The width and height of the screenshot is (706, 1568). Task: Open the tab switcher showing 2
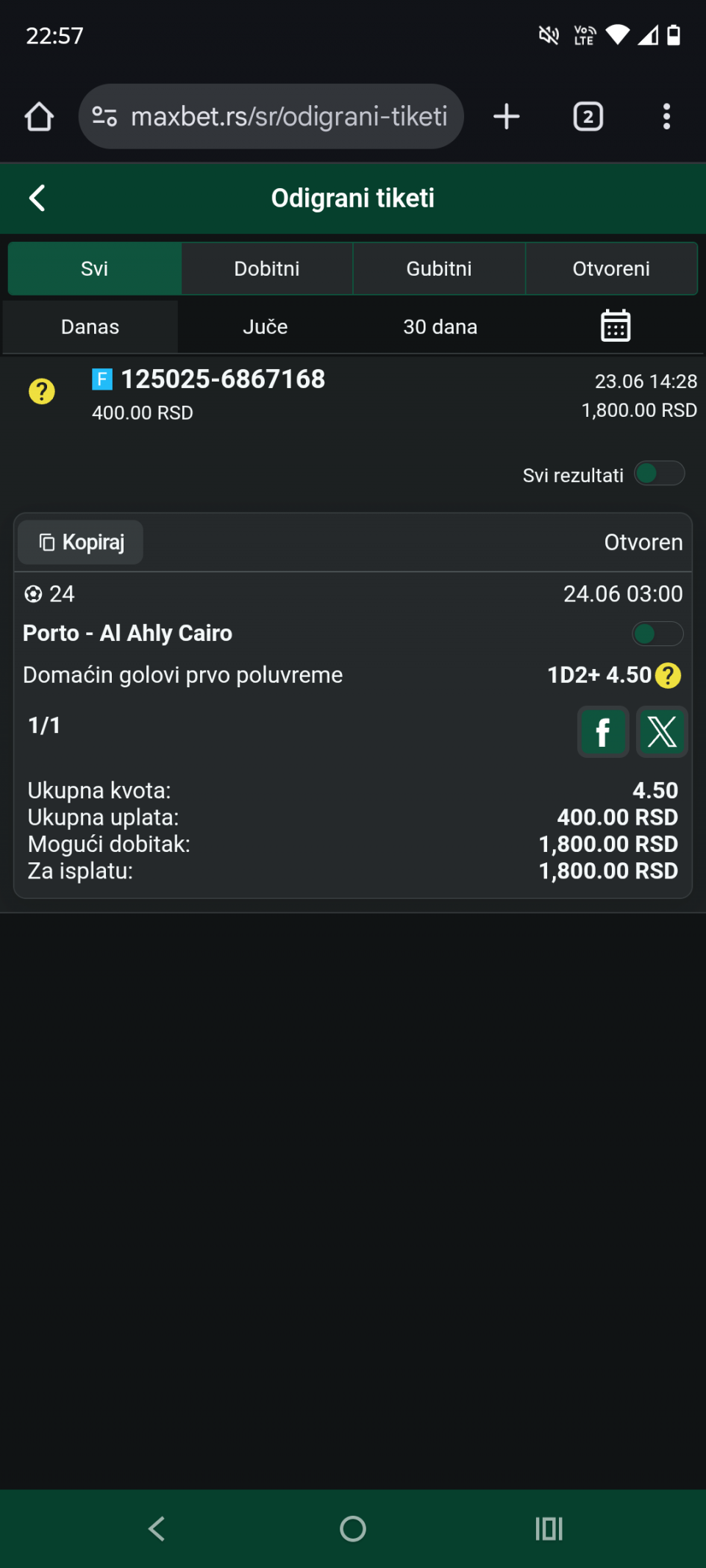point(588,116)
